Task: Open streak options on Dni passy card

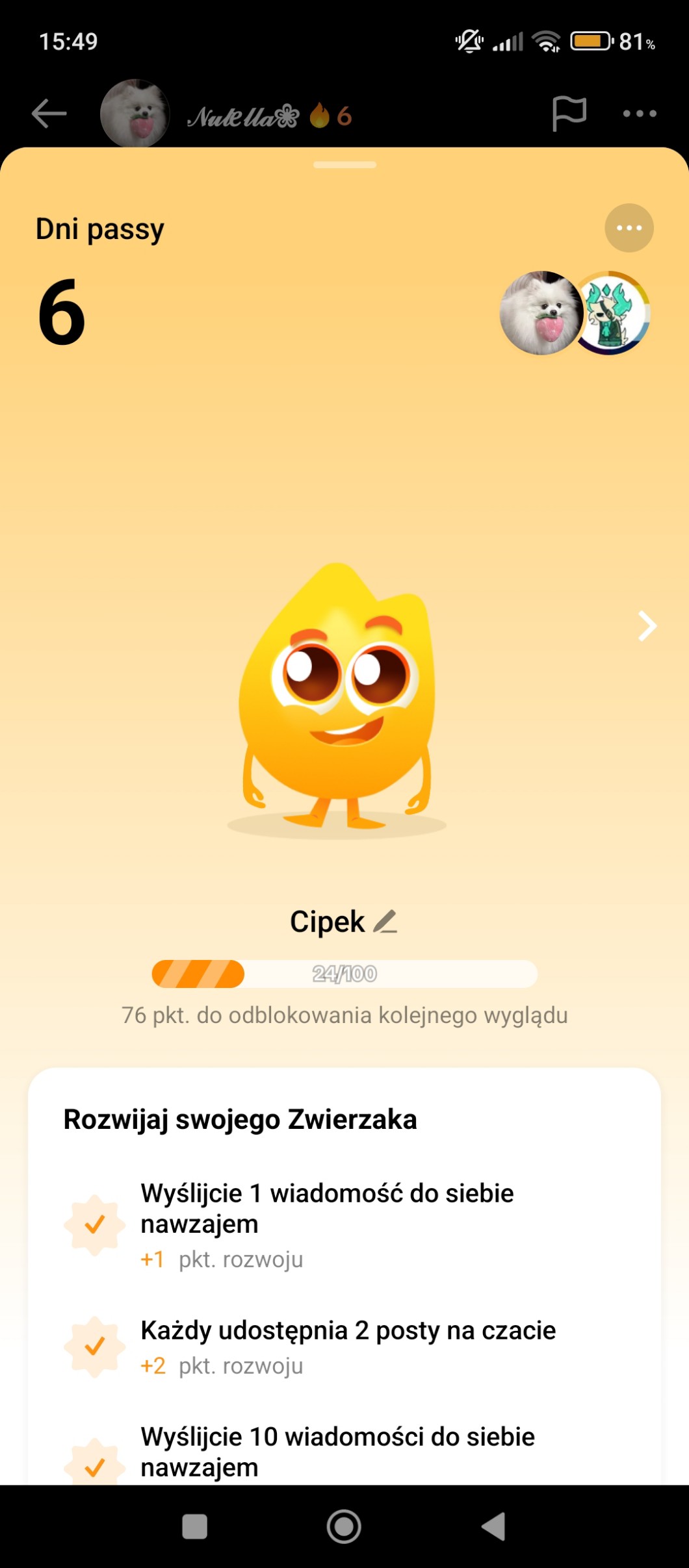Action: point(629,228)
